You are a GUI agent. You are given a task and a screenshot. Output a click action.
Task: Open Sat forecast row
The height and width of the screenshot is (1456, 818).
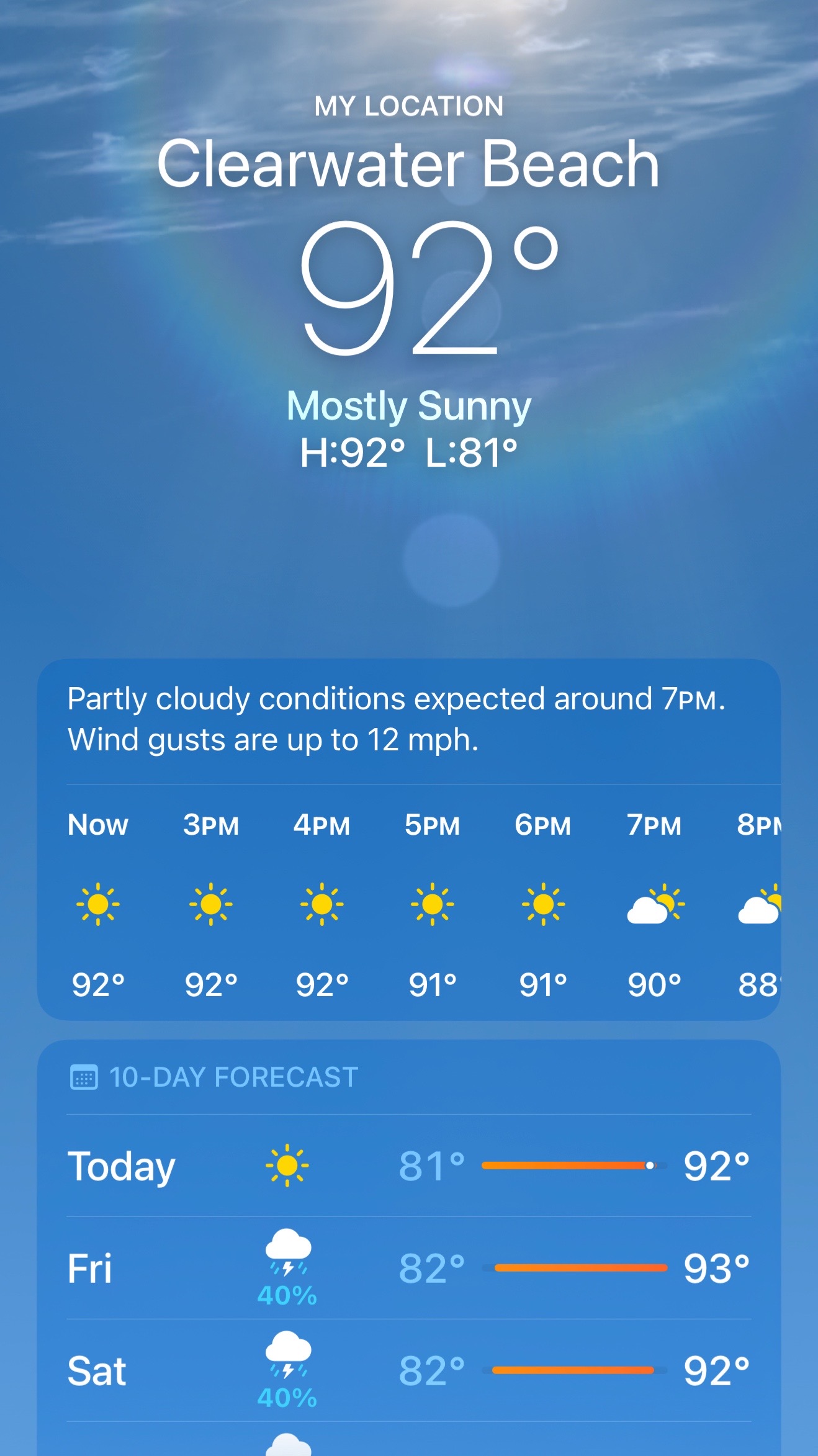409,1370
